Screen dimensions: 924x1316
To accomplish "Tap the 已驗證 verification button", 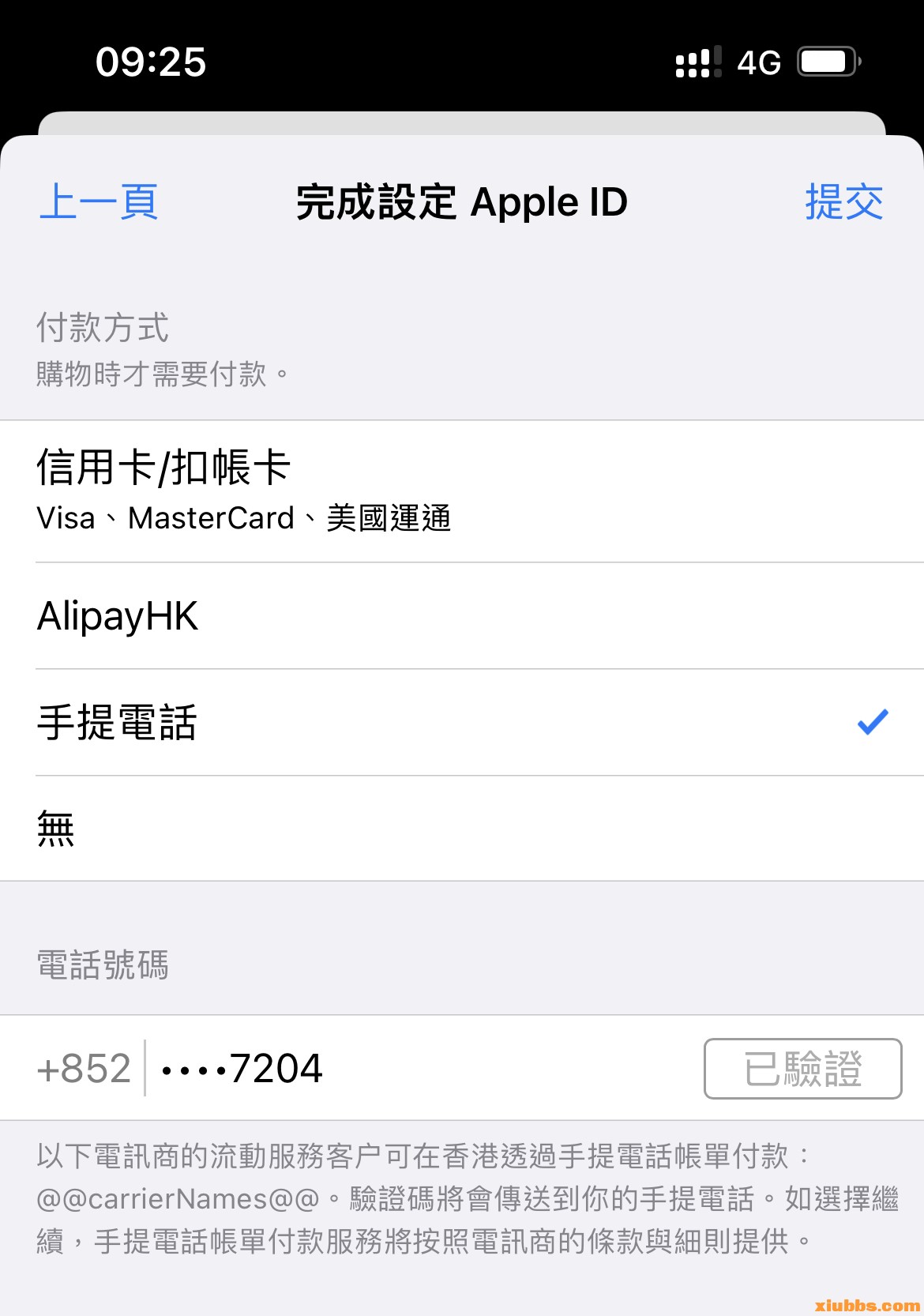I will tap(802, 1068).
